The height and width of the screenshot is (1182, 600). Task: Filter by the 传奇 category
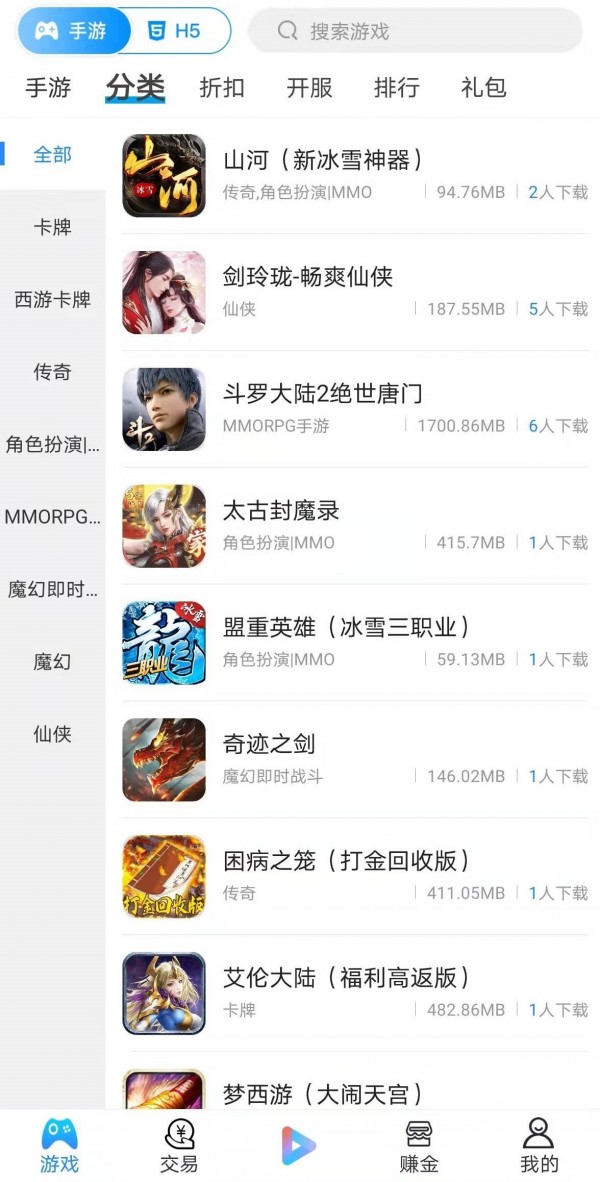coord(52,372)
